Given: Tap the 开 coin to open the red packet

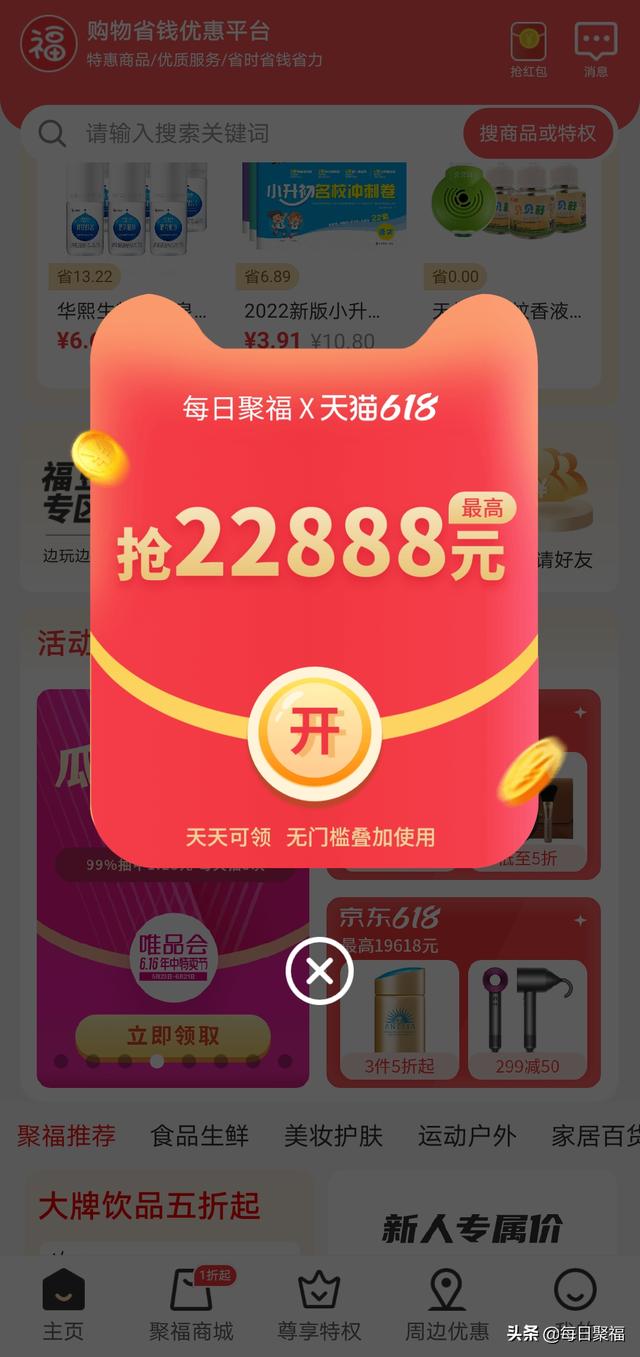Looking at the screenshot, I should pos(315,734).
